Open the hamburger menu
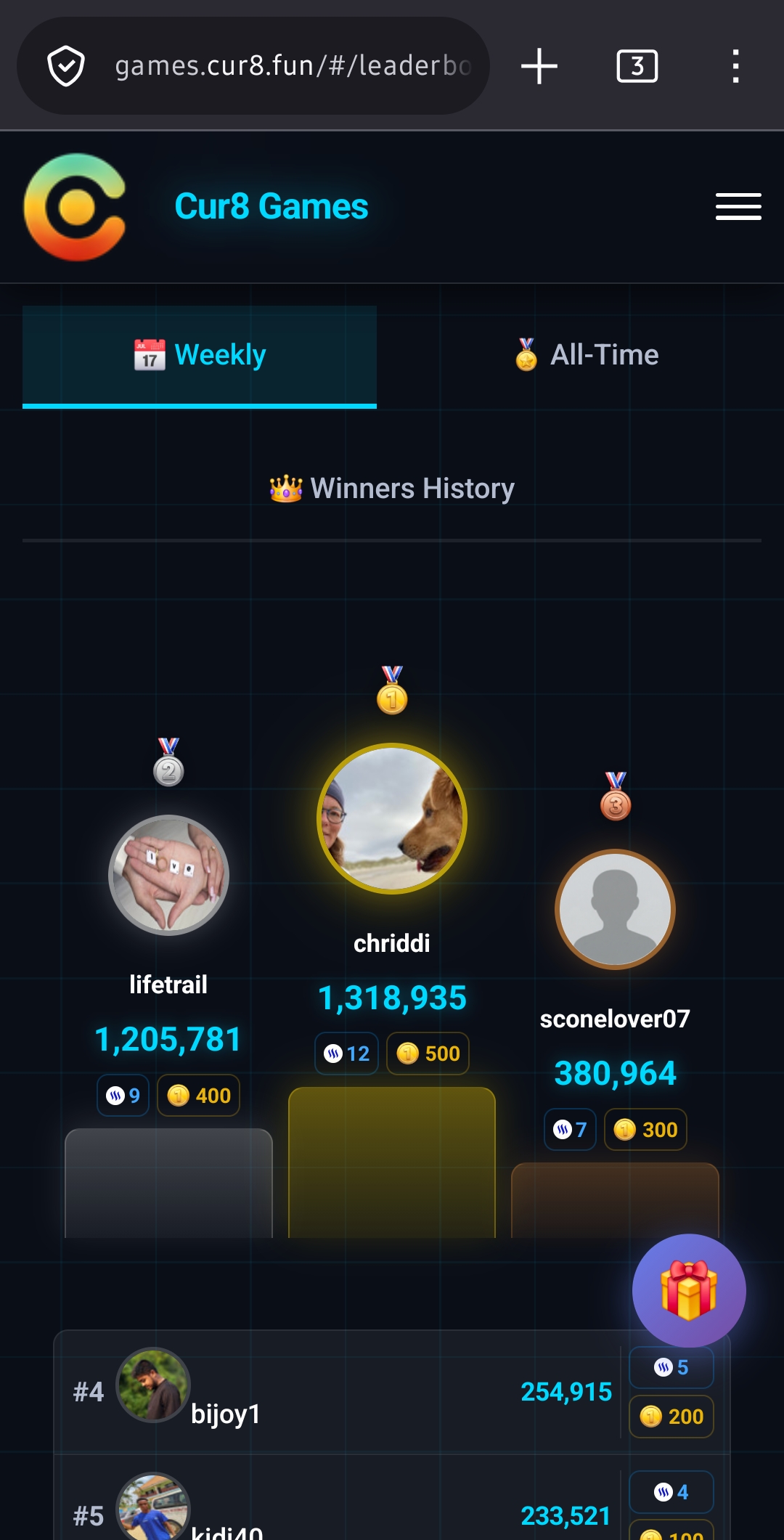The width and height of the screenshot is (784, 1540). pyautogui.click(x=738, y=206)
